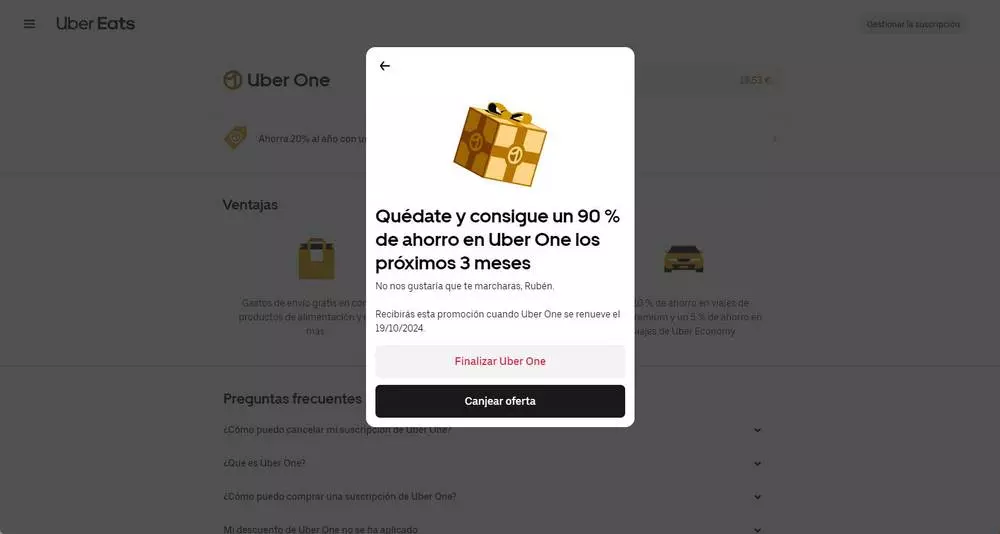Open Gestionar la suscripción
The width and height of the screenshot is (1000, 534).
tap(913, 24)
